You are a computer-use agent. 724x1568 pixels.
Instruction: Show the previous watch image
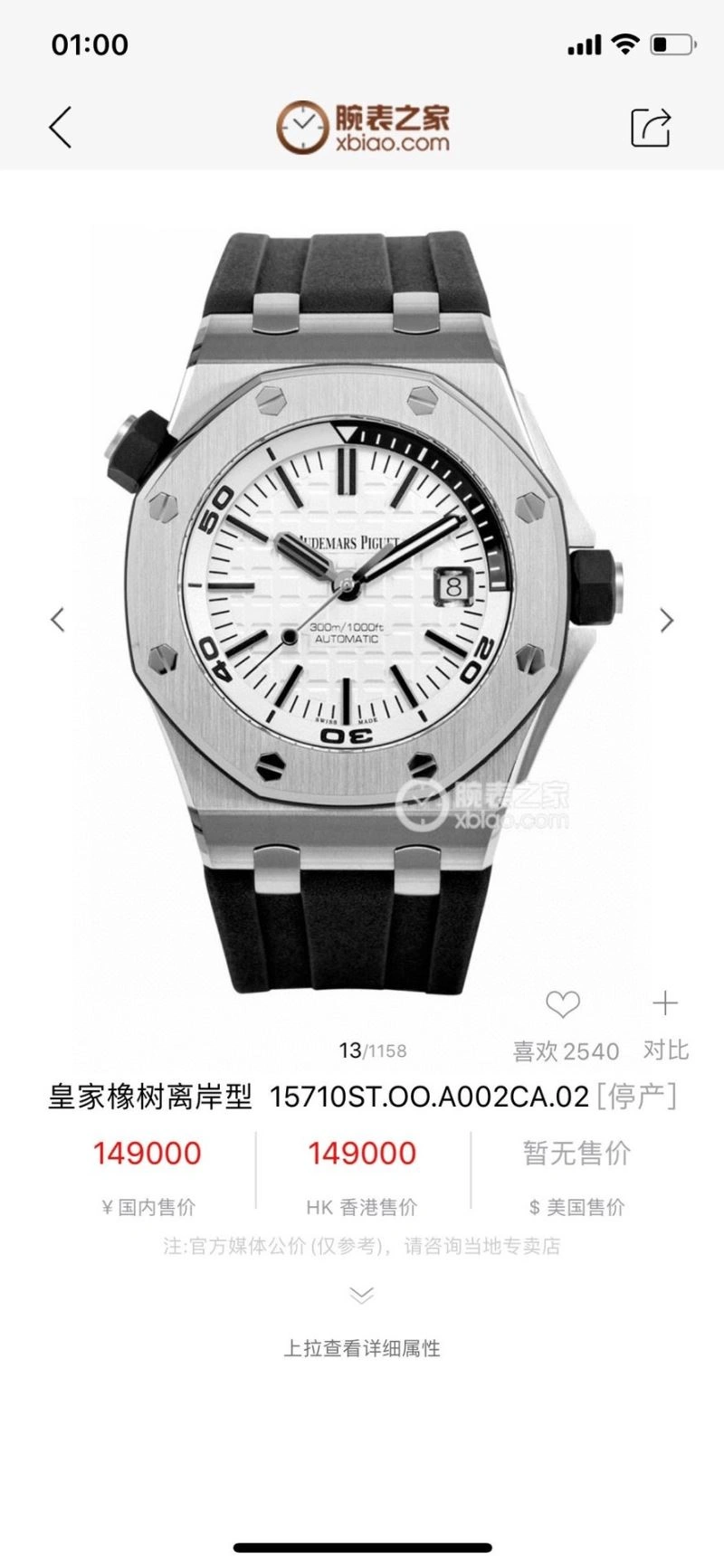coord(58,621)
